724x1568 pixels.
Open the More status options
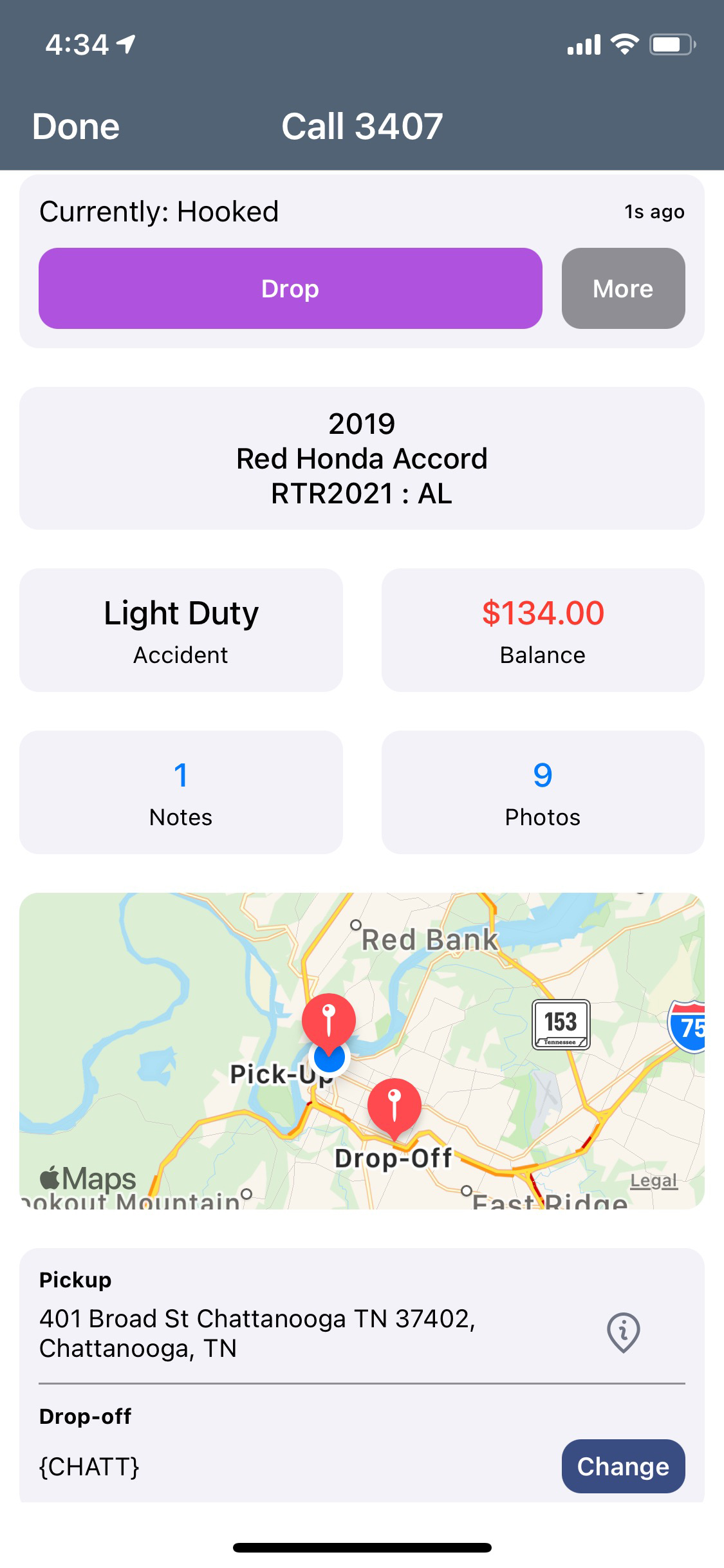click(x=622, y=288)
